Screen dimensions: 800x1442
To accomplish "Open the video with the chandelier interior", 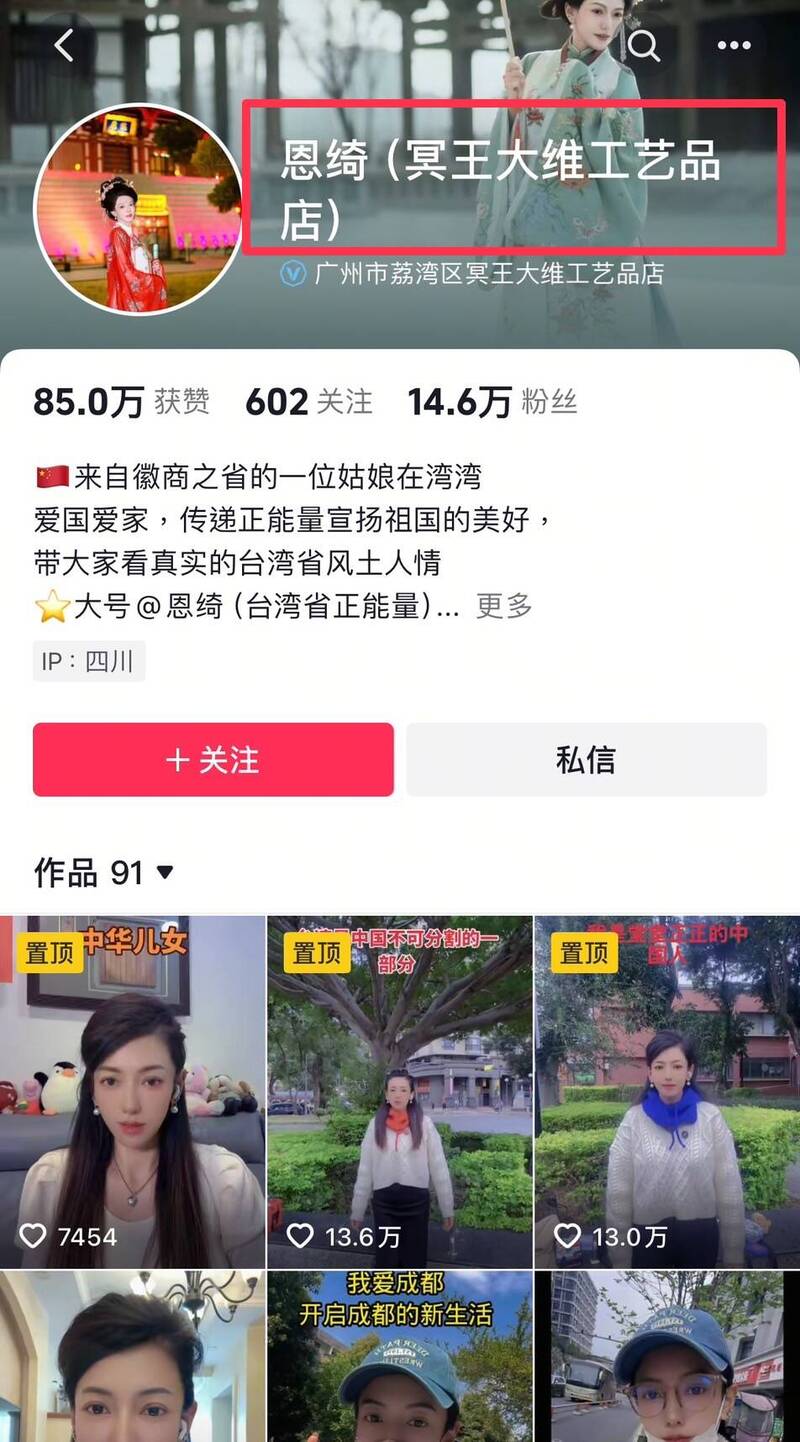I will click(132, 1356).
